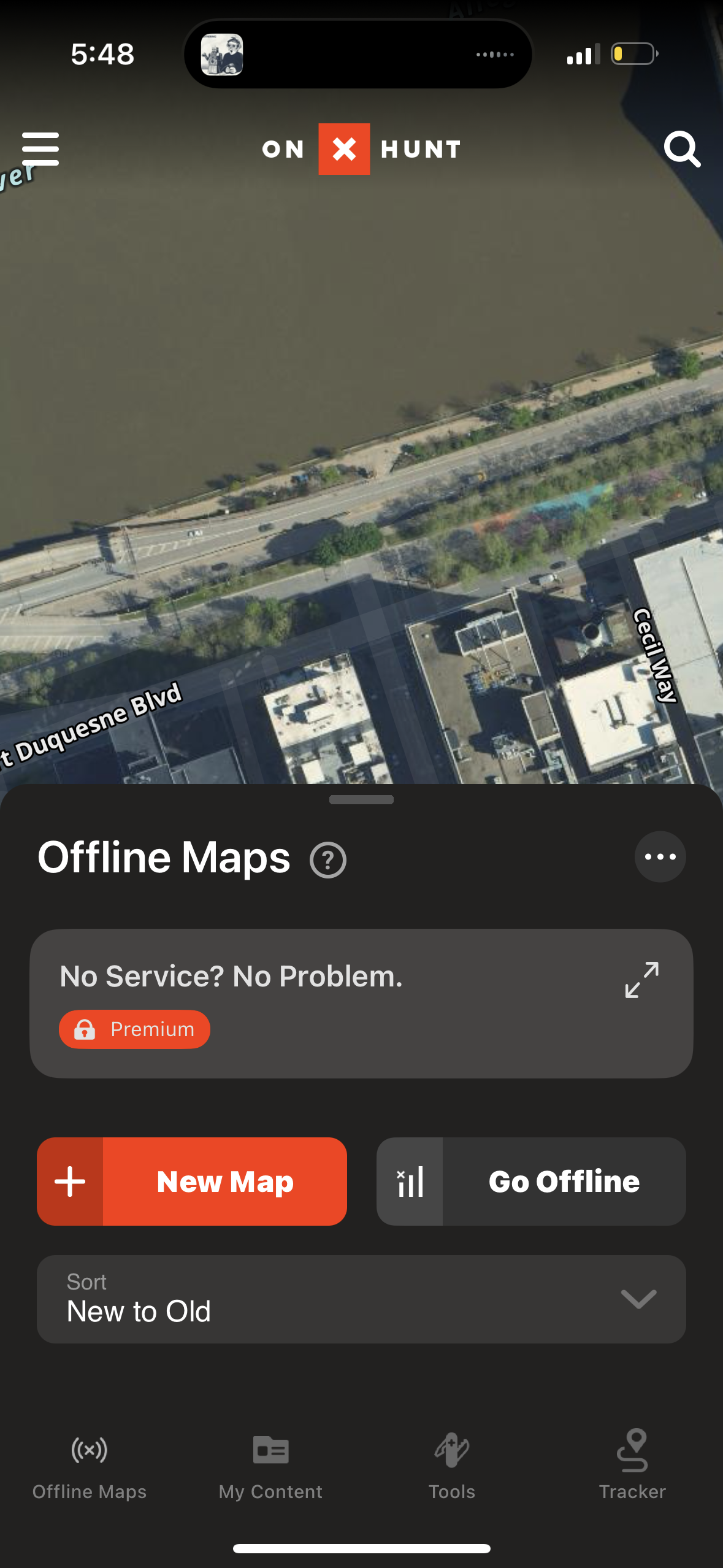
Task: Tap the Dynamic Island media preview
Action: pyautogui.click(x=224, y=54)
